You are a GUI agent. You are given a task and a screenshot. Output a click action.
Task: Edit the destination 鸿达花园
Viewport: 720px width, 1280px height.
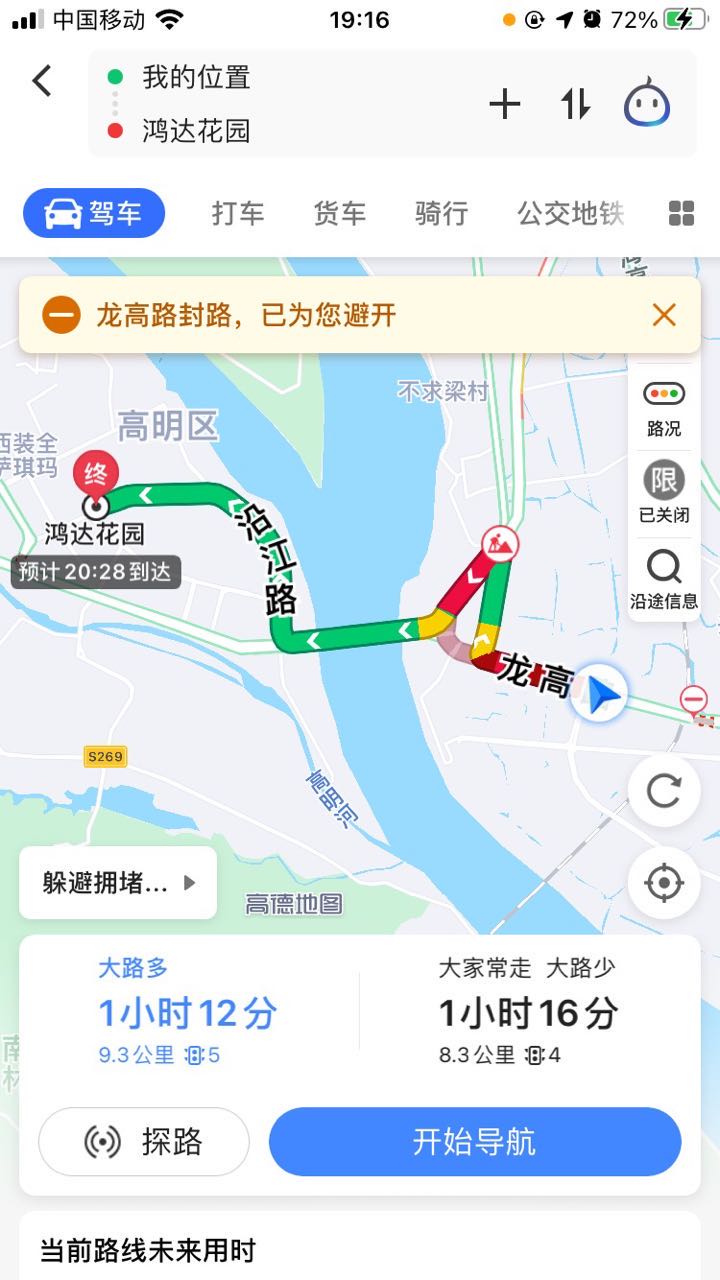[196, 131]
